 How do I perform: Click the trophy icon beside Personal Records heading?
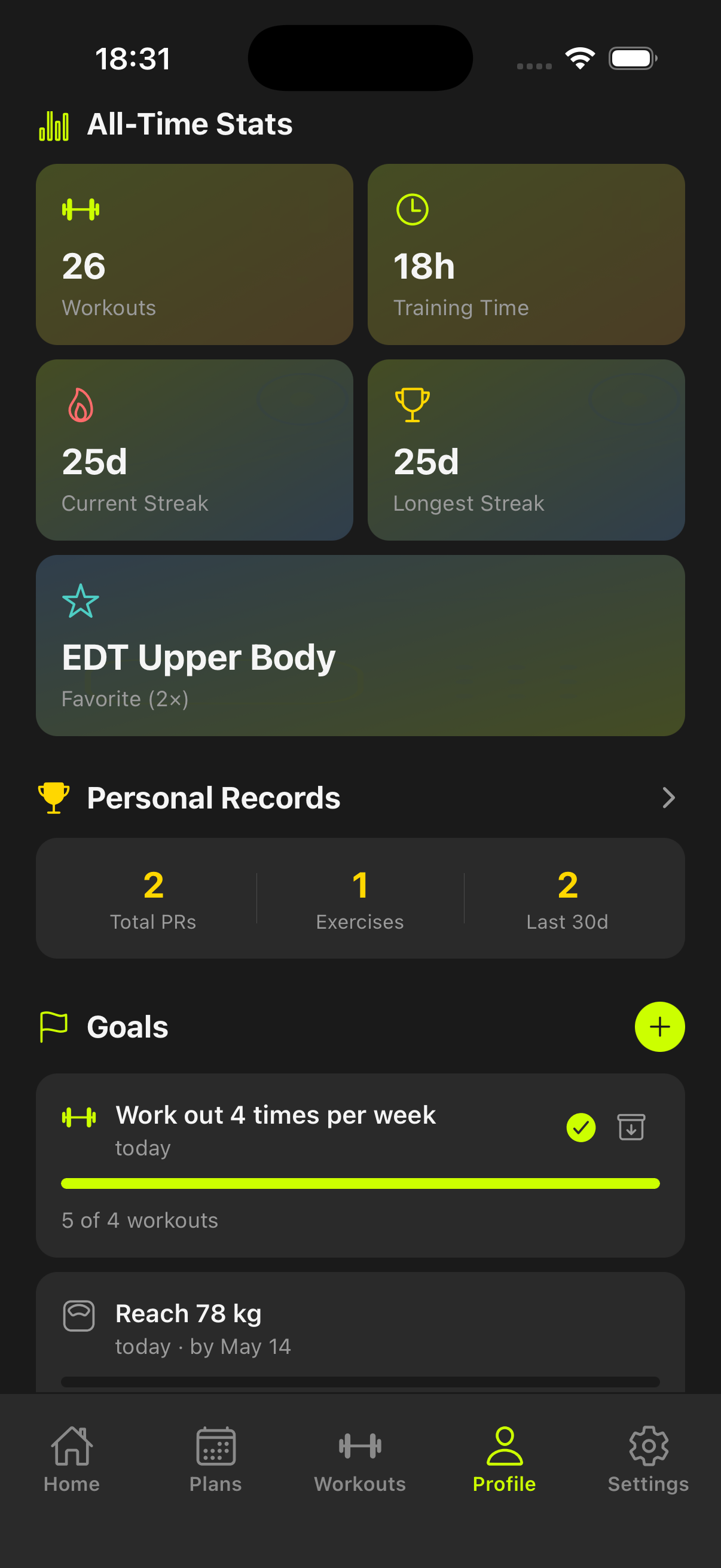(x=54, y=797)
